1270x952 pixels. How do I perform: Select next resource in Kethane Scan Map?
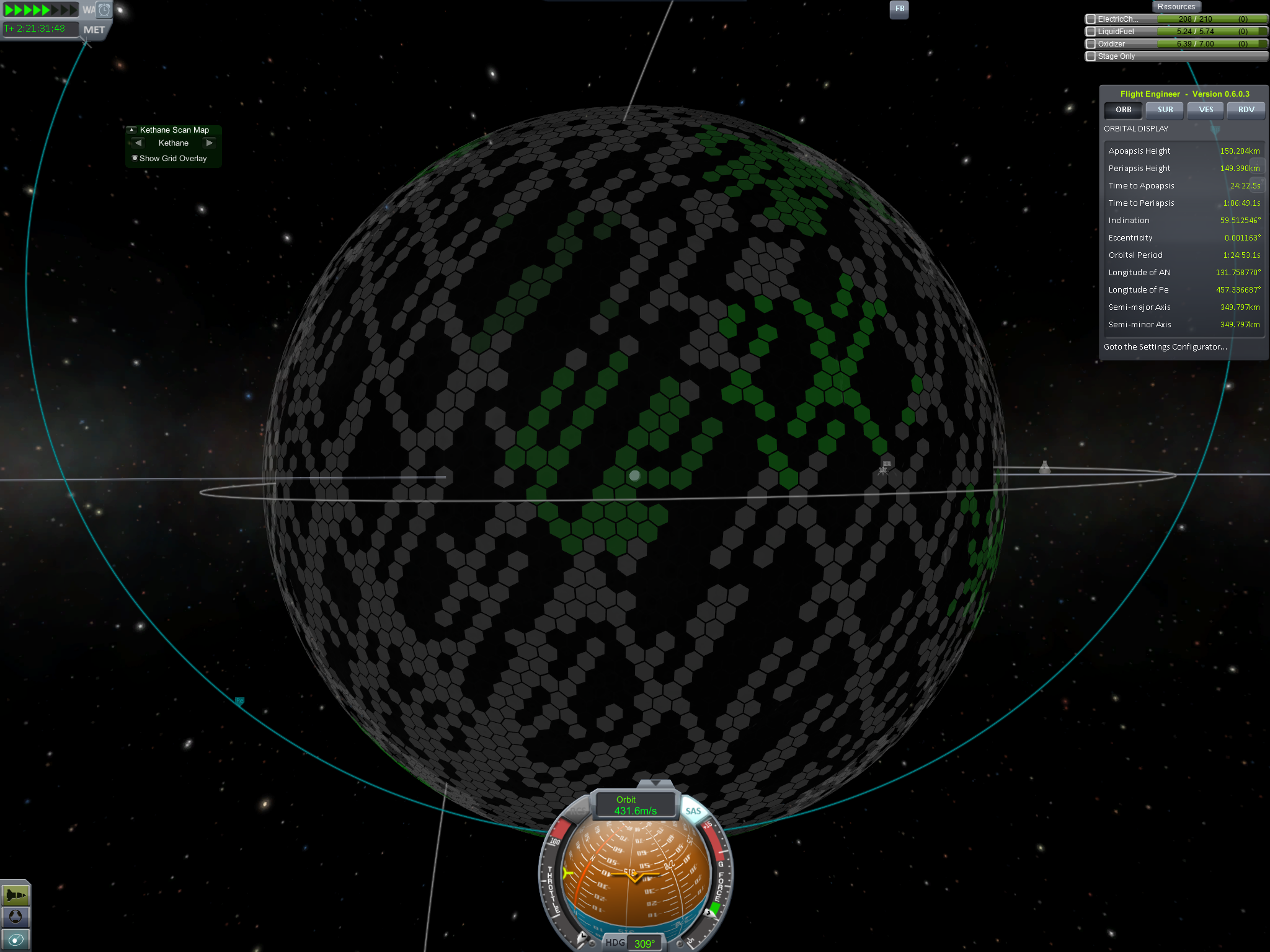point(210,143)
